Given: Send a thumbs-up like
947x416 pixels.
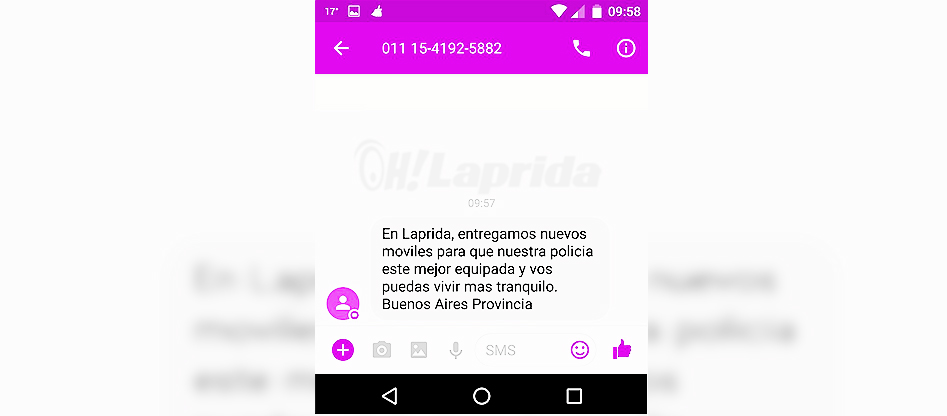Looking at the screenshot, I should pos(622,349).
